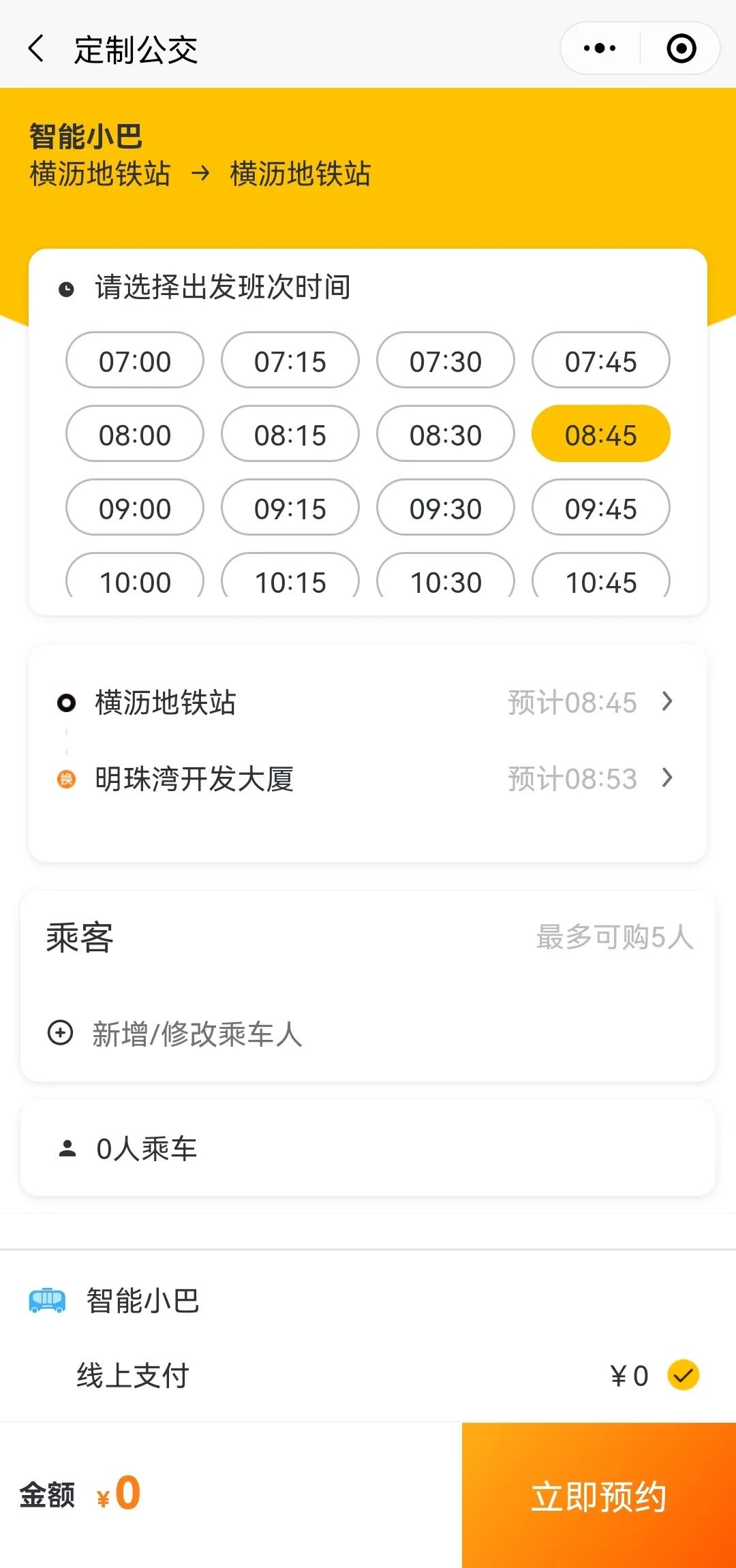This screenshot has height=1568, width=736.
Task: Choose the 07:15 departure slot
Action: pyautogui.click(x=290, y=360)
